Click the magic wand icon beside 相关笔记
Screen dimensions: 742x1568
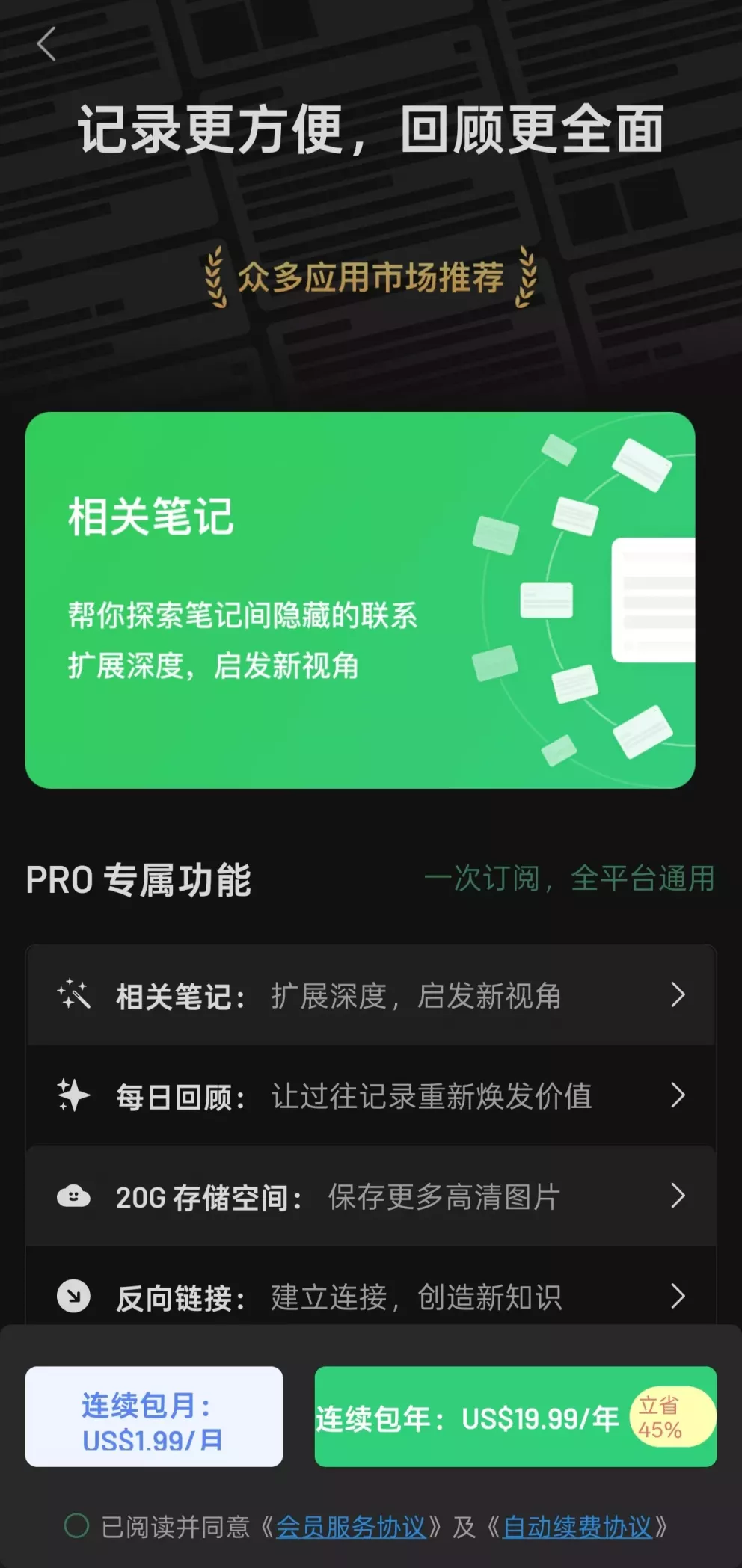tap(73, 995)
